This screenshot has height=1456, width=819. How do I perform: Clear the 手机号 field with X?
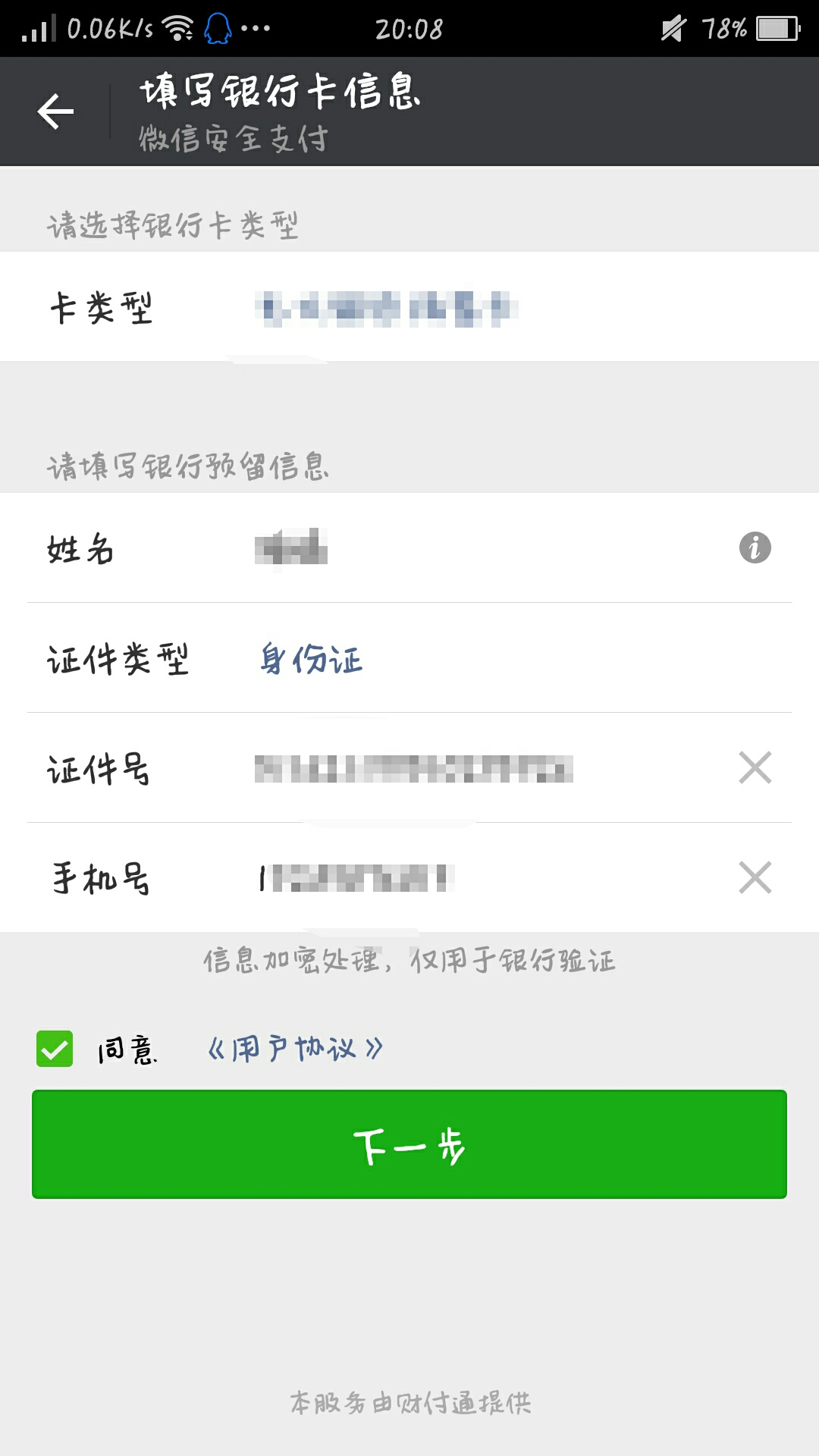pyautogui.click(x=755, y=877)
